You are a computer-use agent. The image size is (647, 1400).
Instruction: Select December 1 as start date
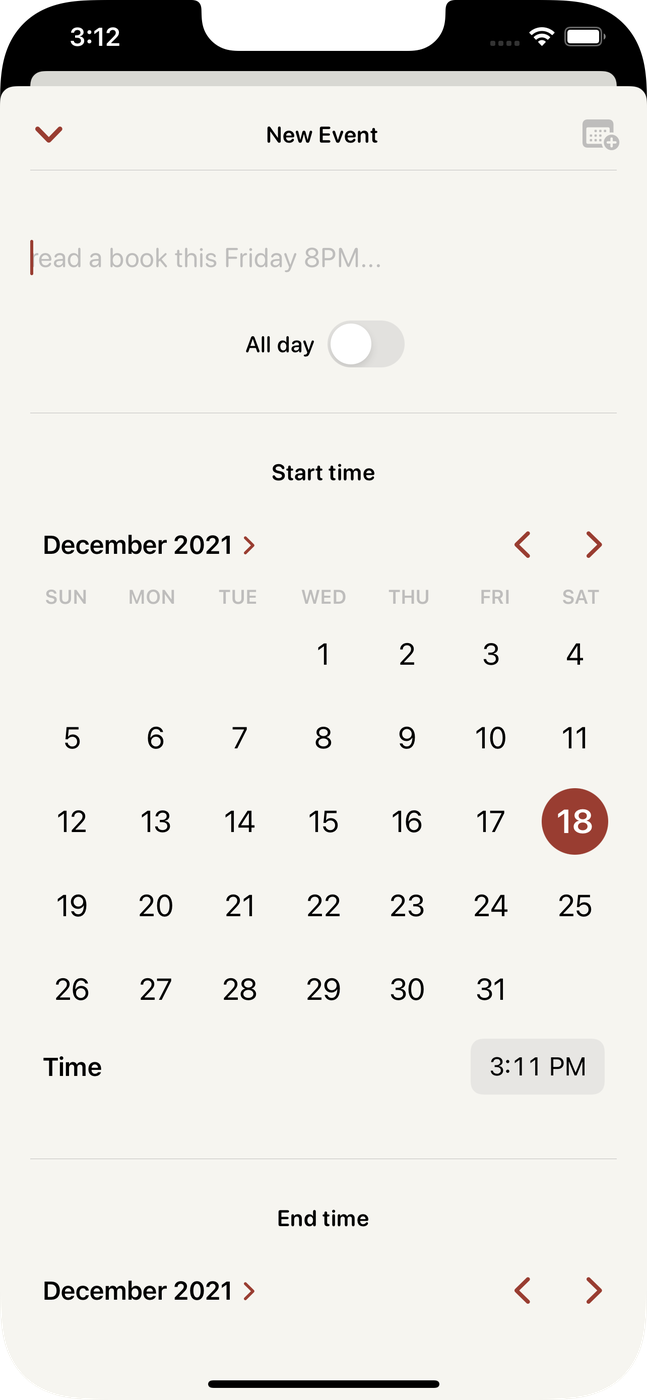[x=323, y=655]
